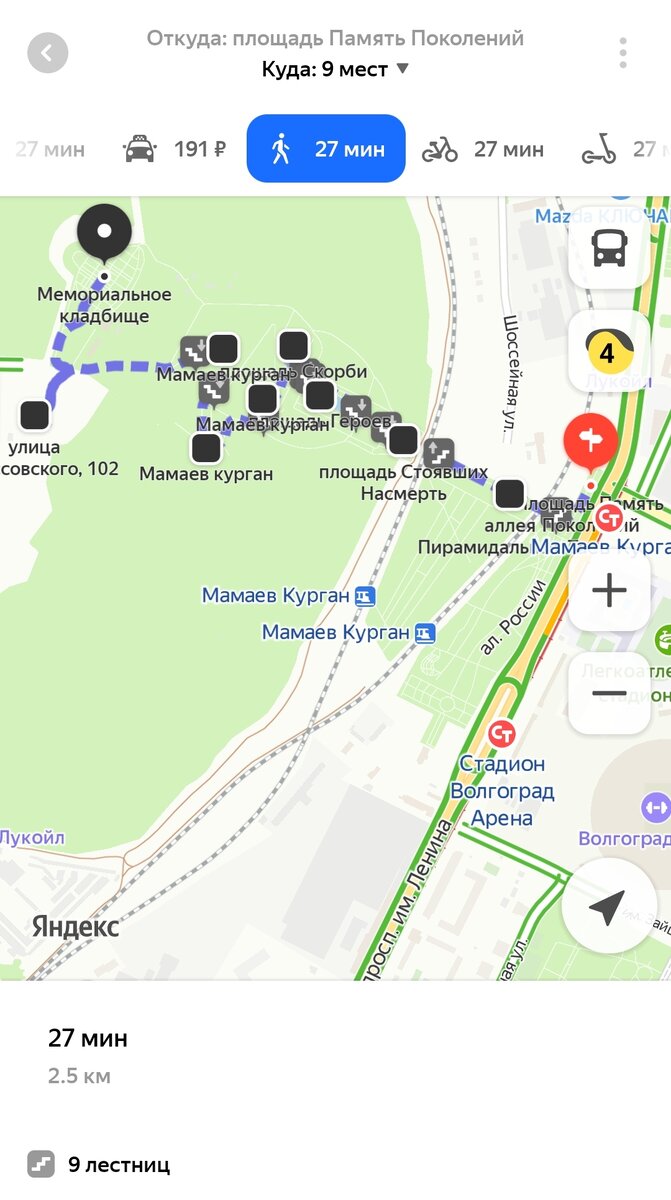The width and height of the screenshot is (671, 1200).
Task: Open the traffic level 4 indicator
Action: (x=609, y=352)
